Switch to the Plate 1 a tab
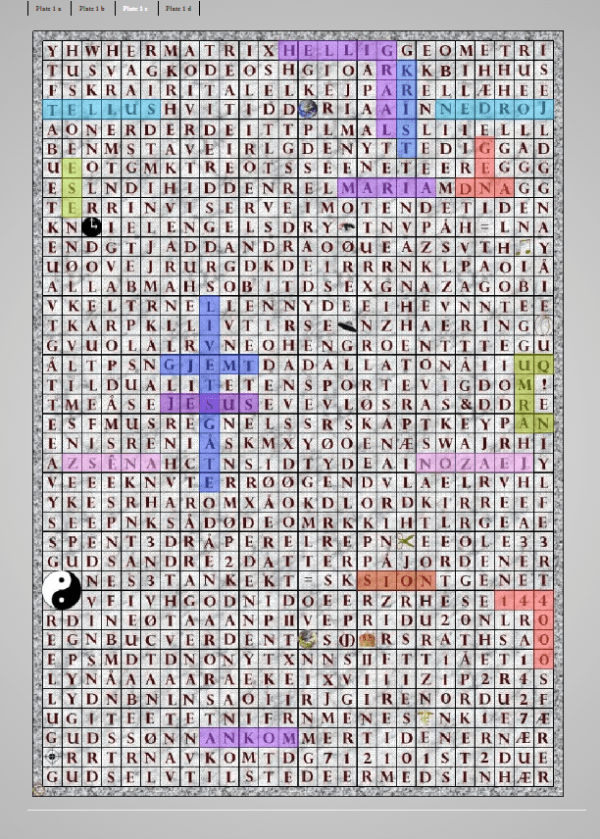The width and height of the screenshot is (600, 839). (x=48, y=8)
